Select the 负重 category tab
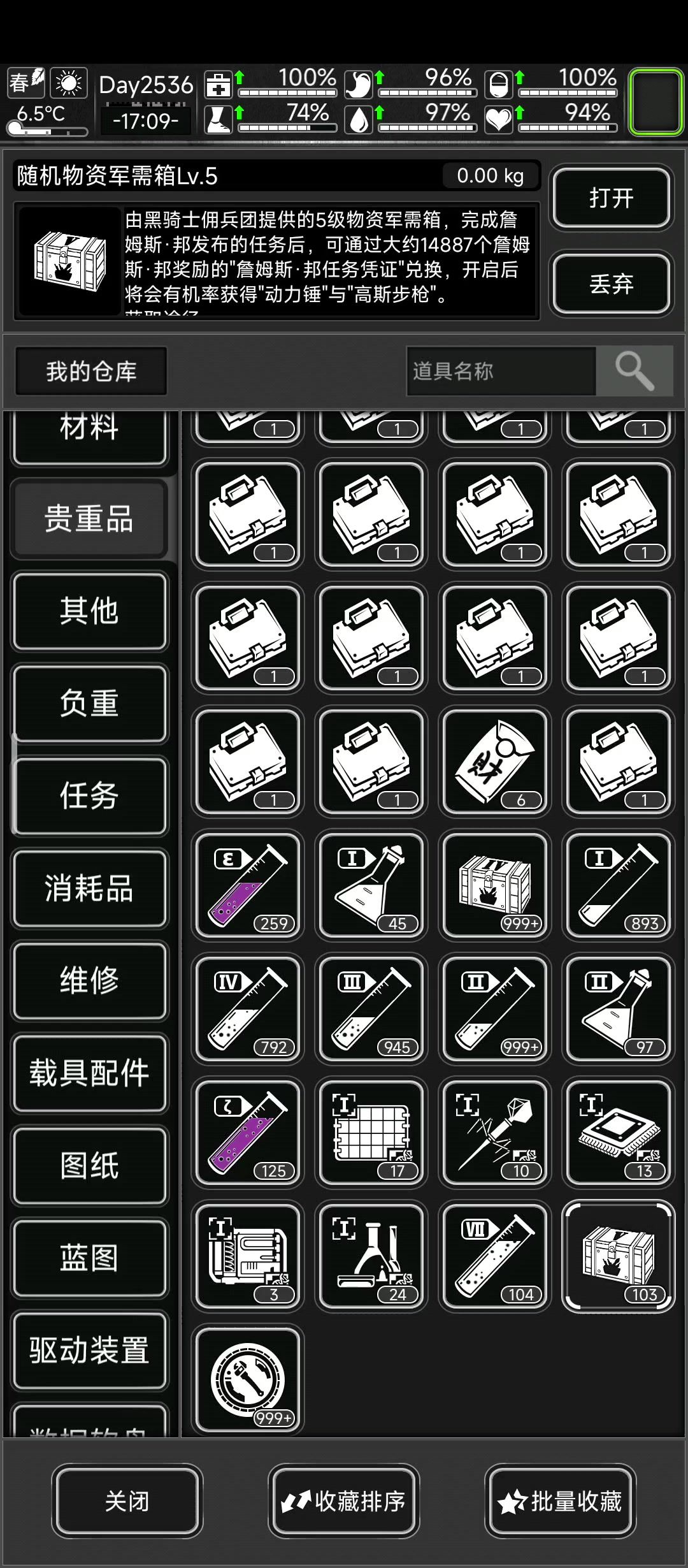Viewport: 688px width, 1568px height. (89, 703)
